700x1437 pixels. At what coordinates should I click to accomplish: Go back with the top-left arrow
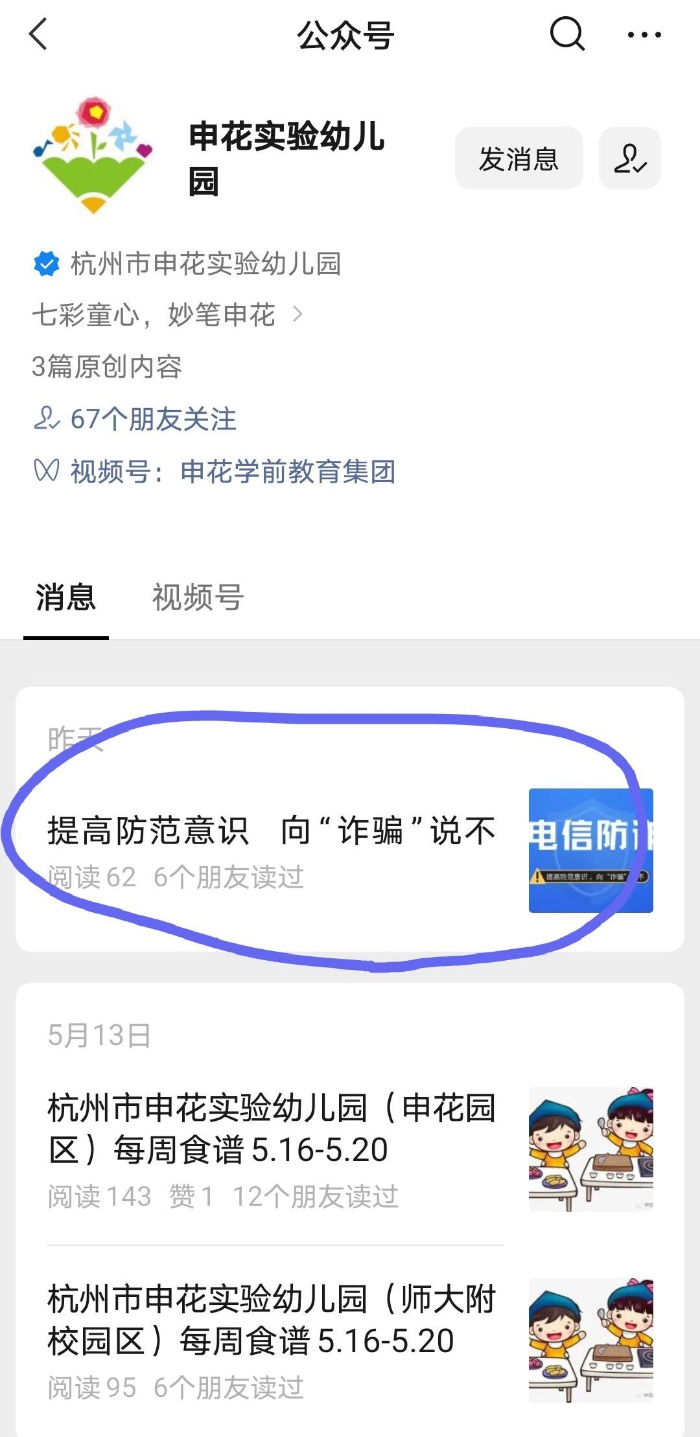click(38, 35)
